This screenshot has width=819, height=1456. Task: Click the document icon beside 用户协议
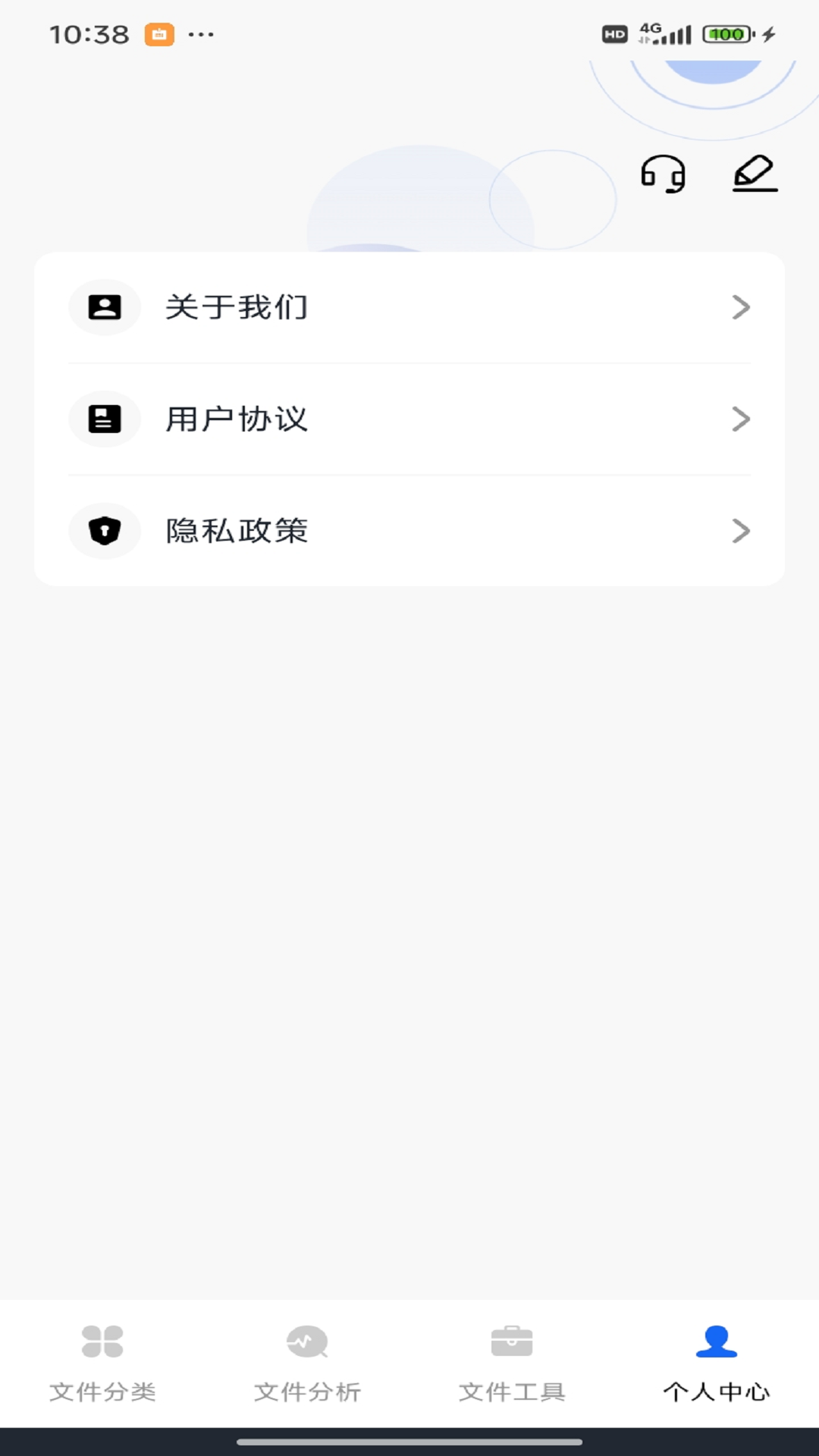104,418
